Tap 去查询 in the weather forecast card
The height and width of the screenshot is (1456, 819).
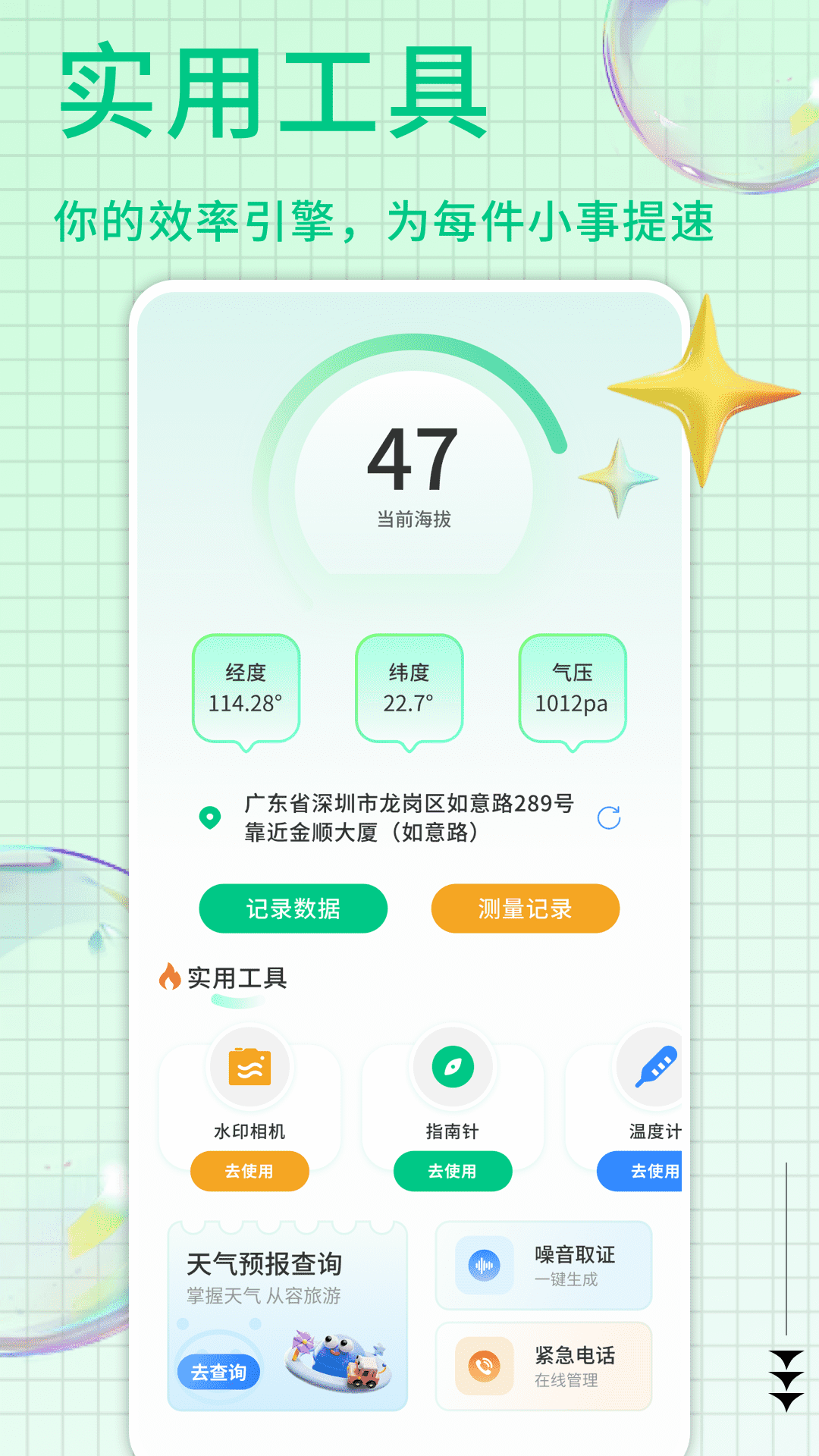click(x=221, y=1372)
